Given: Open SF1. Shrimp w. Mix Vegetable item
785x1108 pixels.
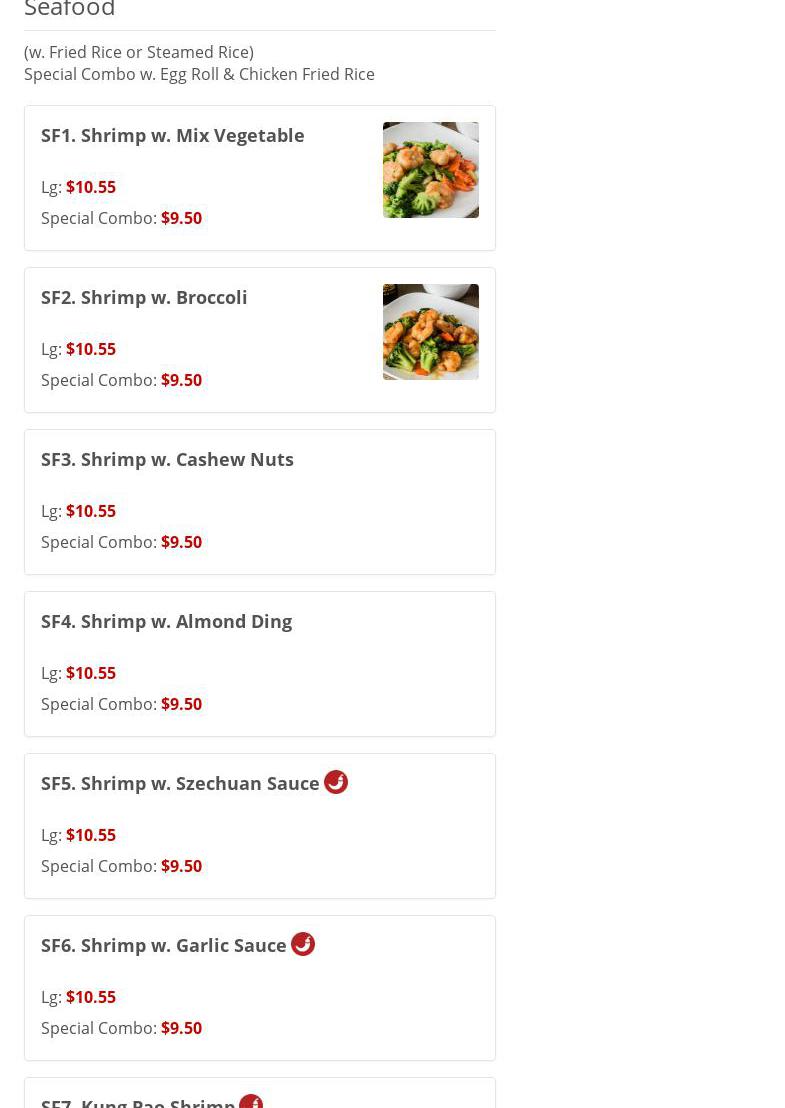Looking at the screenshot, I should point(173,136).
